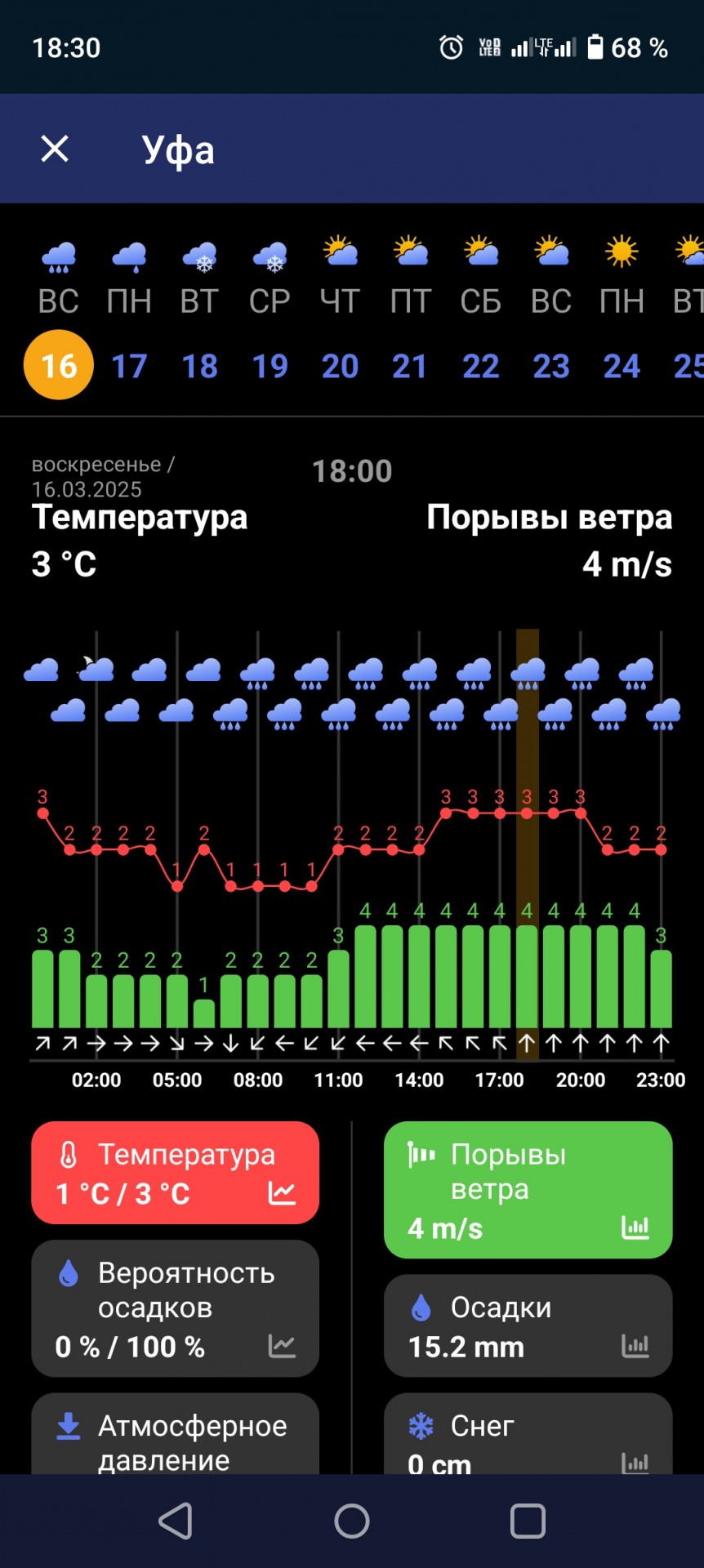Select Saturday the 22nd

480,318
